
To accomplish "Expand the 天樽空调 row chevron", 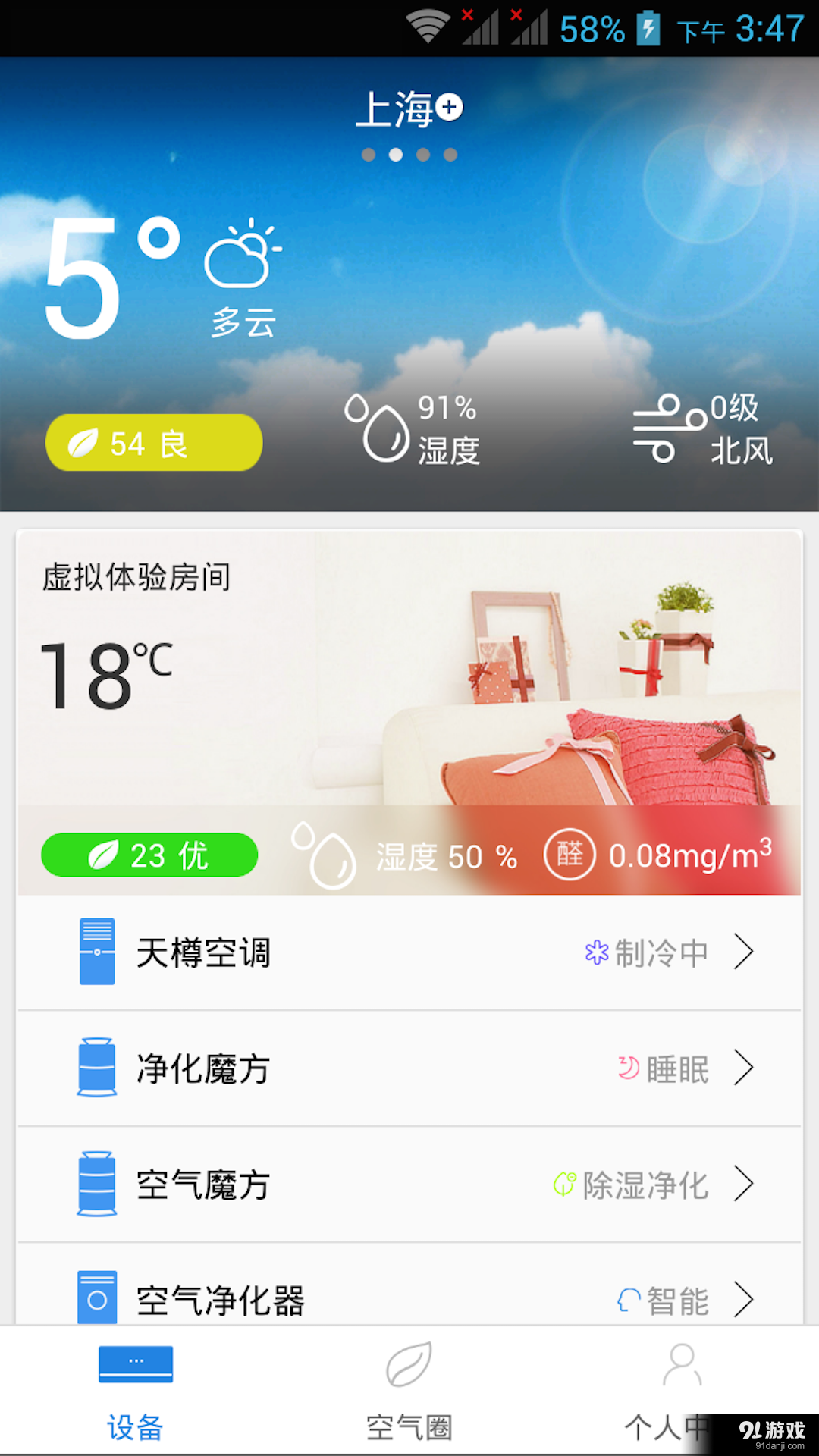I will click(x=743, y=952).
